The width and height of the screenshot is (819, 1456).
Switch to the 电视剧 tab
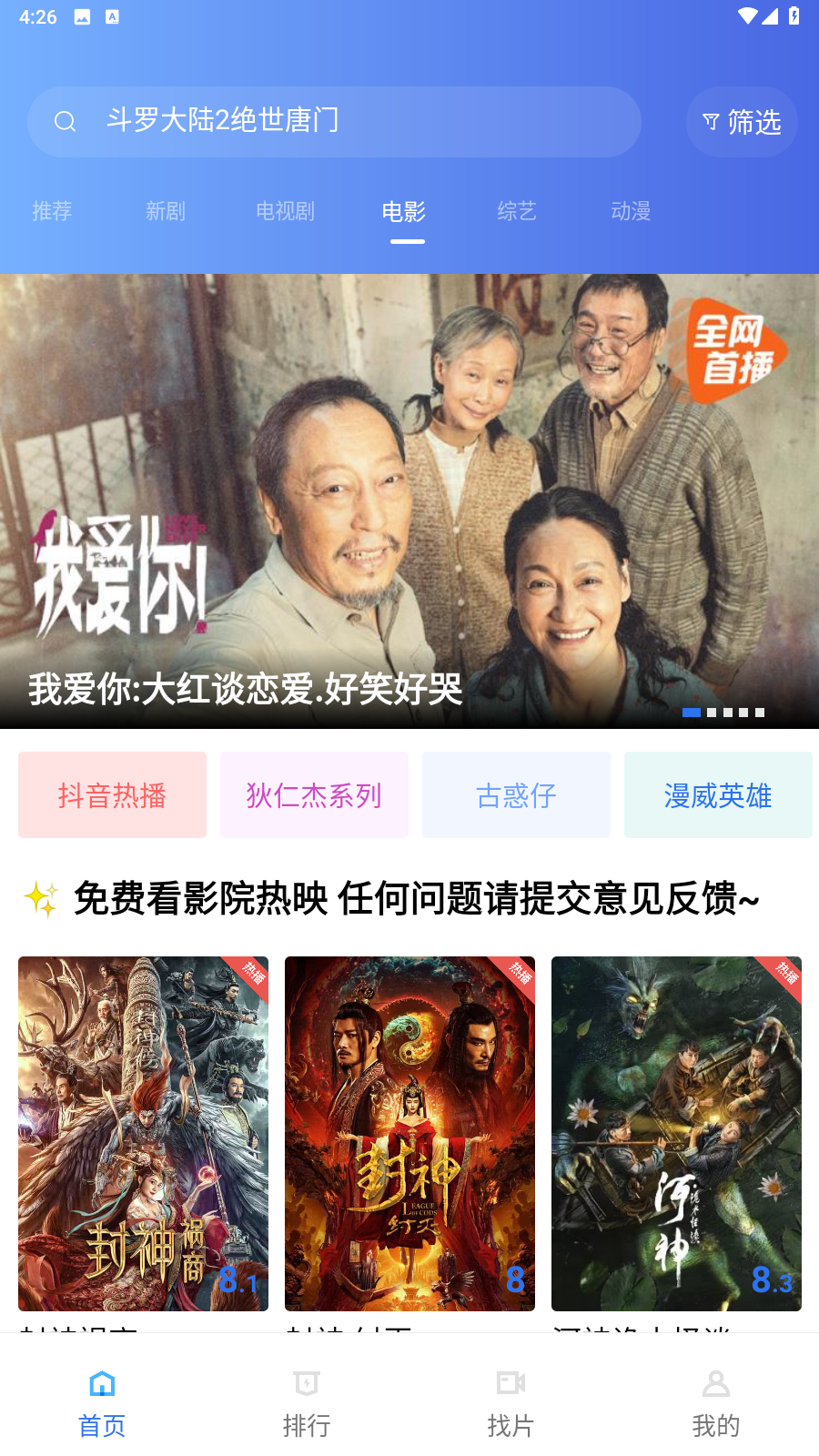point(285,211)
